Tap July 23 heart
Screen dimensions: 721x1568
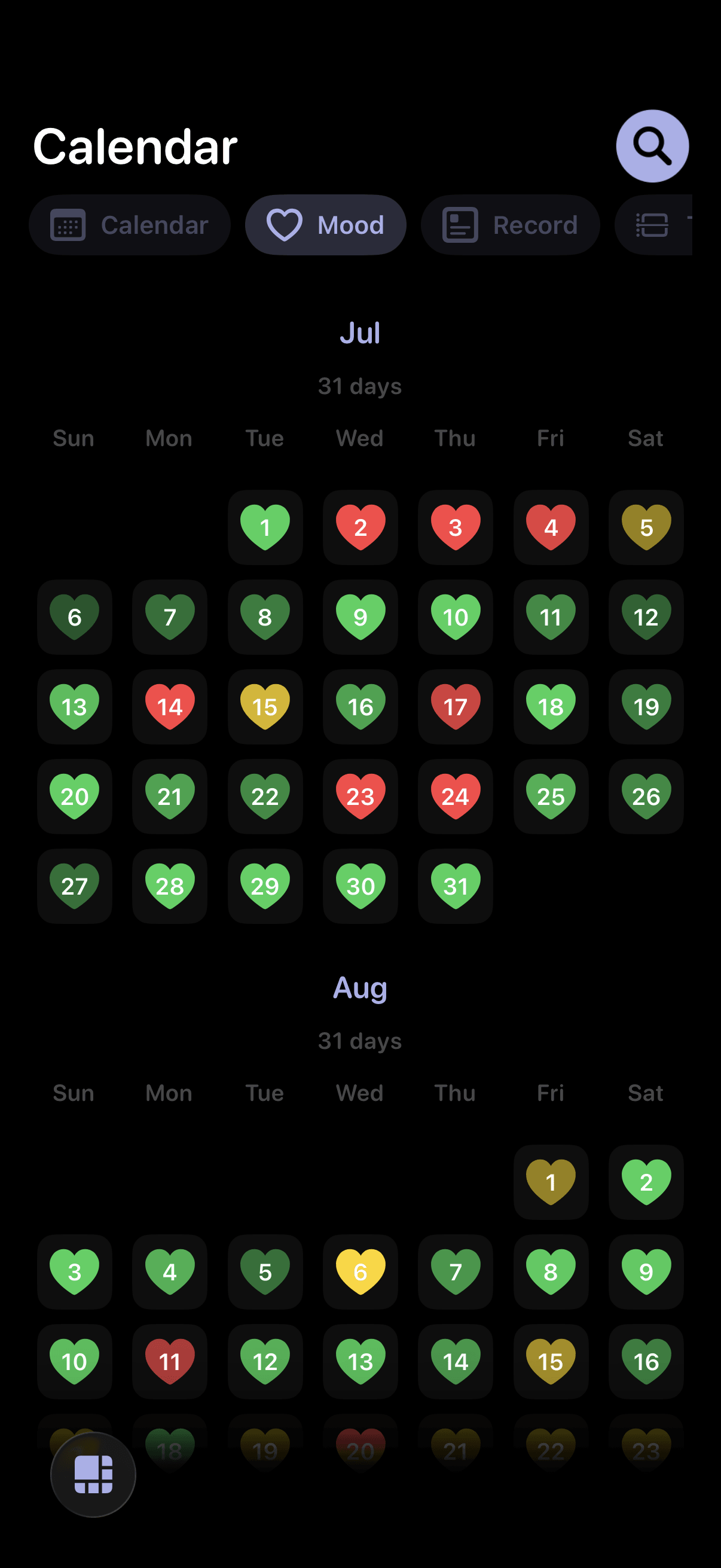pos(360,795)
